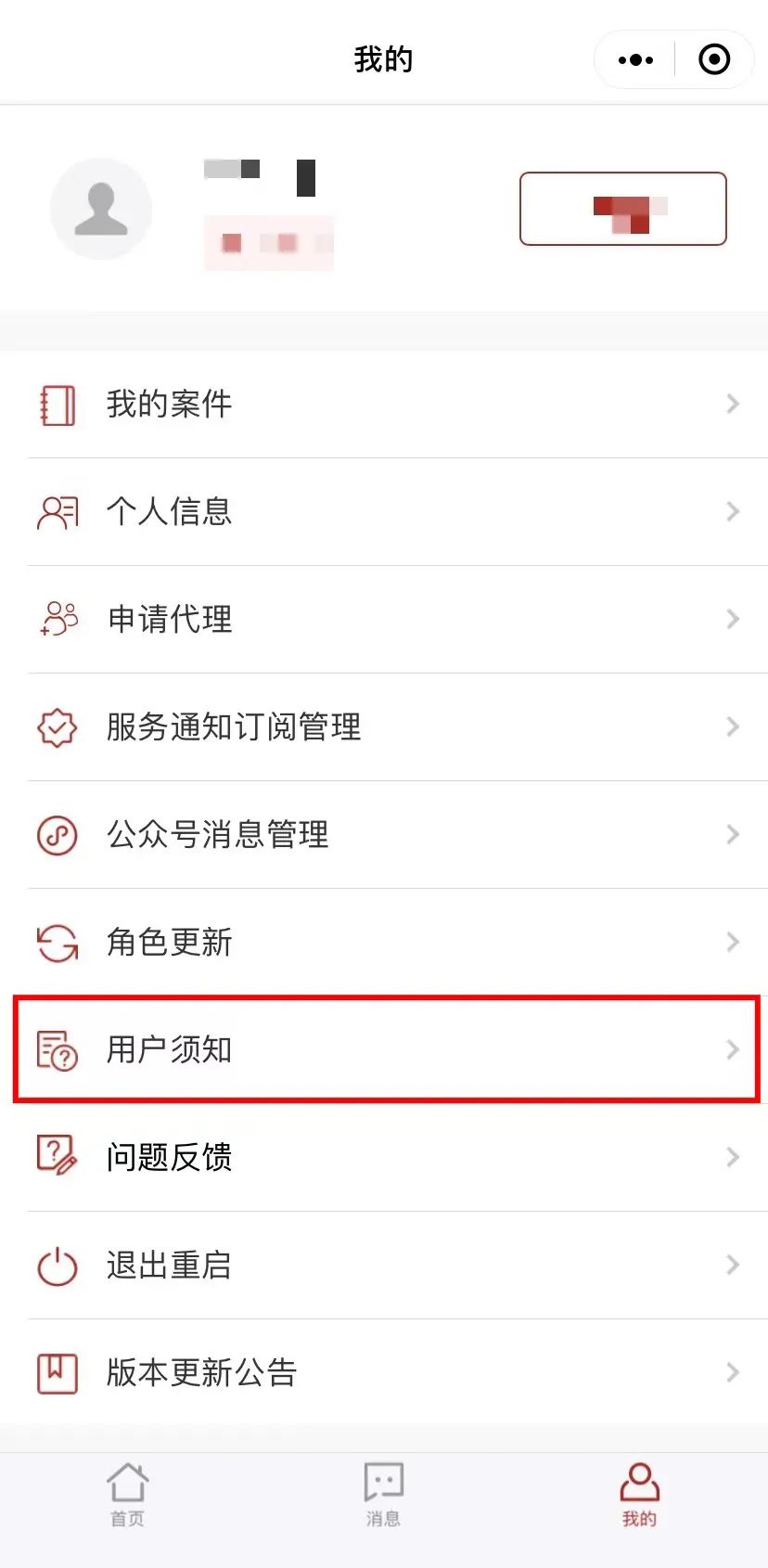Open 问题反馈
The image size is (768, 1568).
(x=384, y=1157)
